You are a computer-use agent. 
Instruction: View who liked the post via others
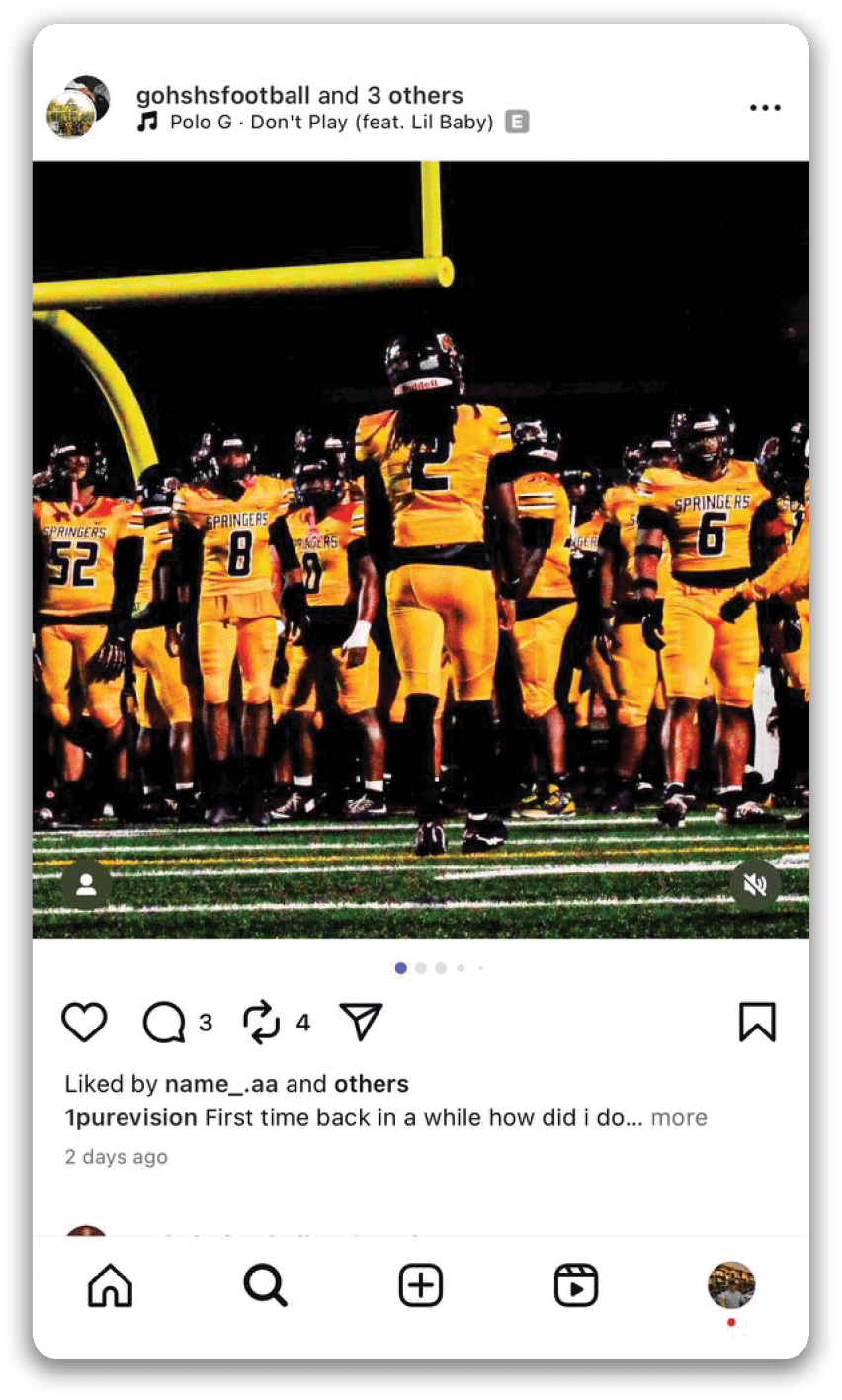371,1084
